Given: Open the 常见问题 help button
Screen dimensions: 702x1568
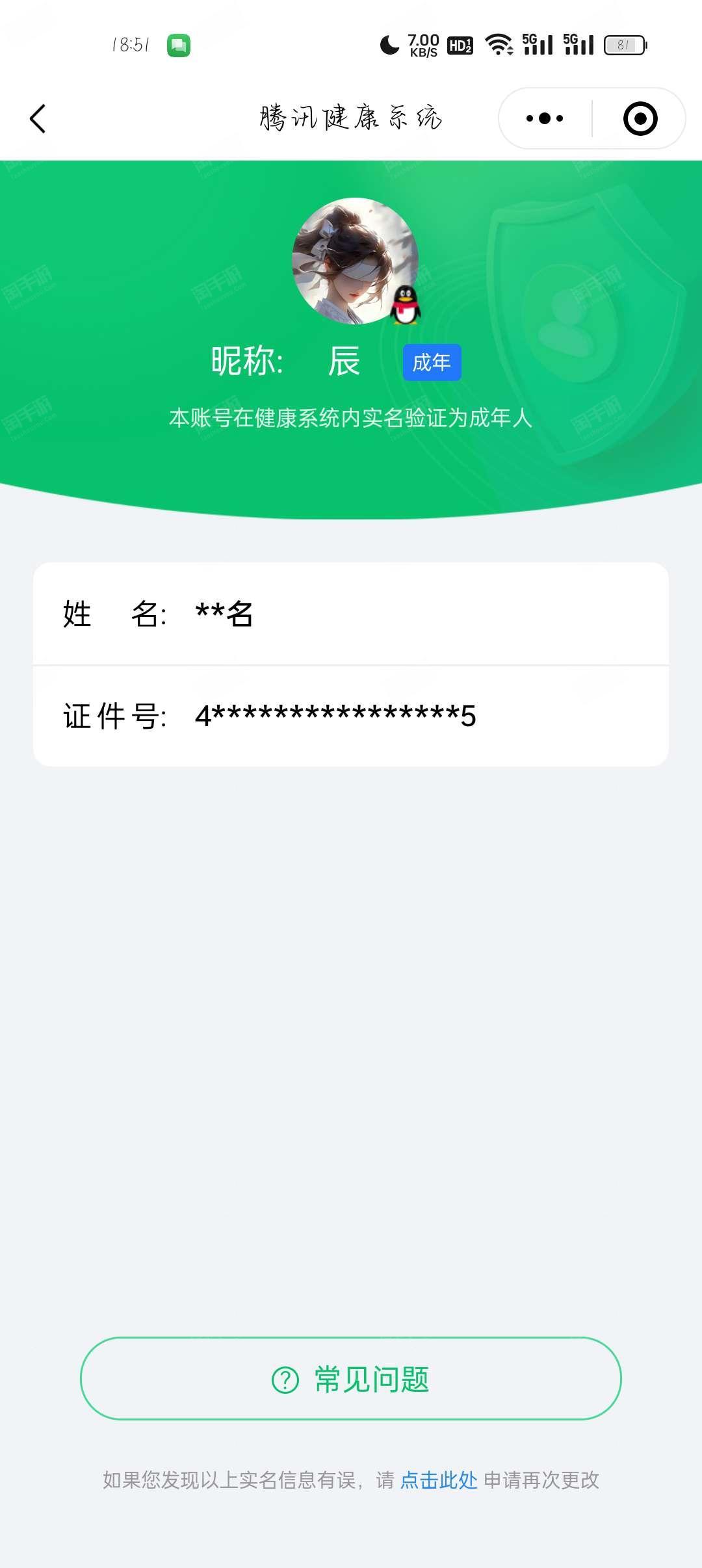Looking at the screenshot, I should tap(351, 1379).
